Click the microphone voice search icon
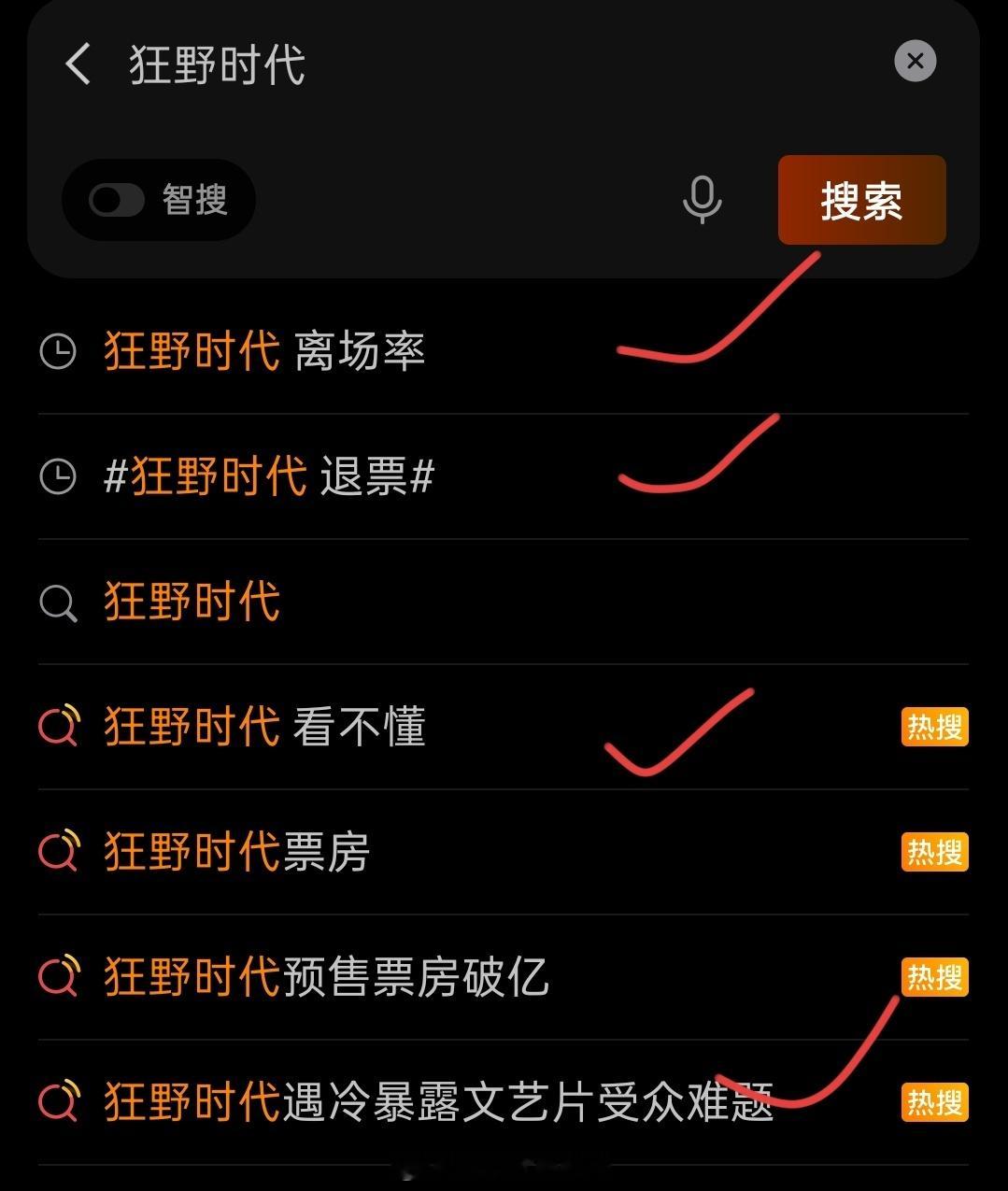 click(703, 200)
